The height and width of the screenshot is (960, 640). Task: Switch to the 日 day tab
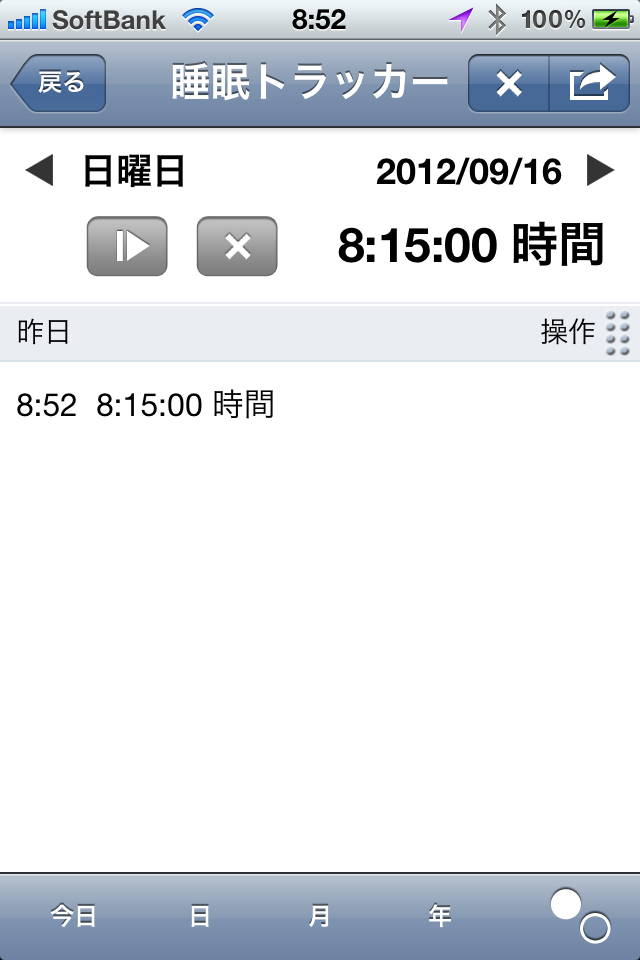(200, 915)
